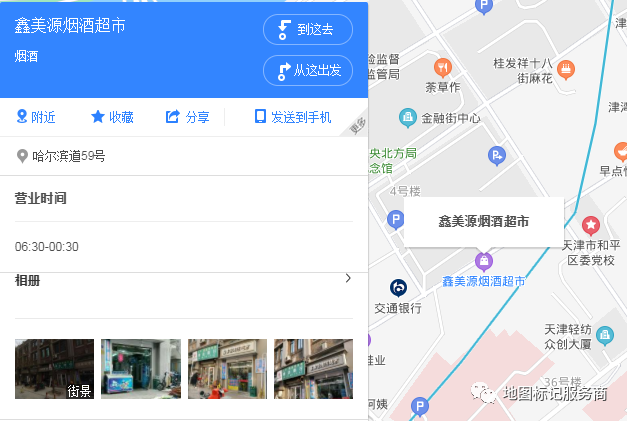Tap the 金融街中心 marker on the map

click(407, 118)
